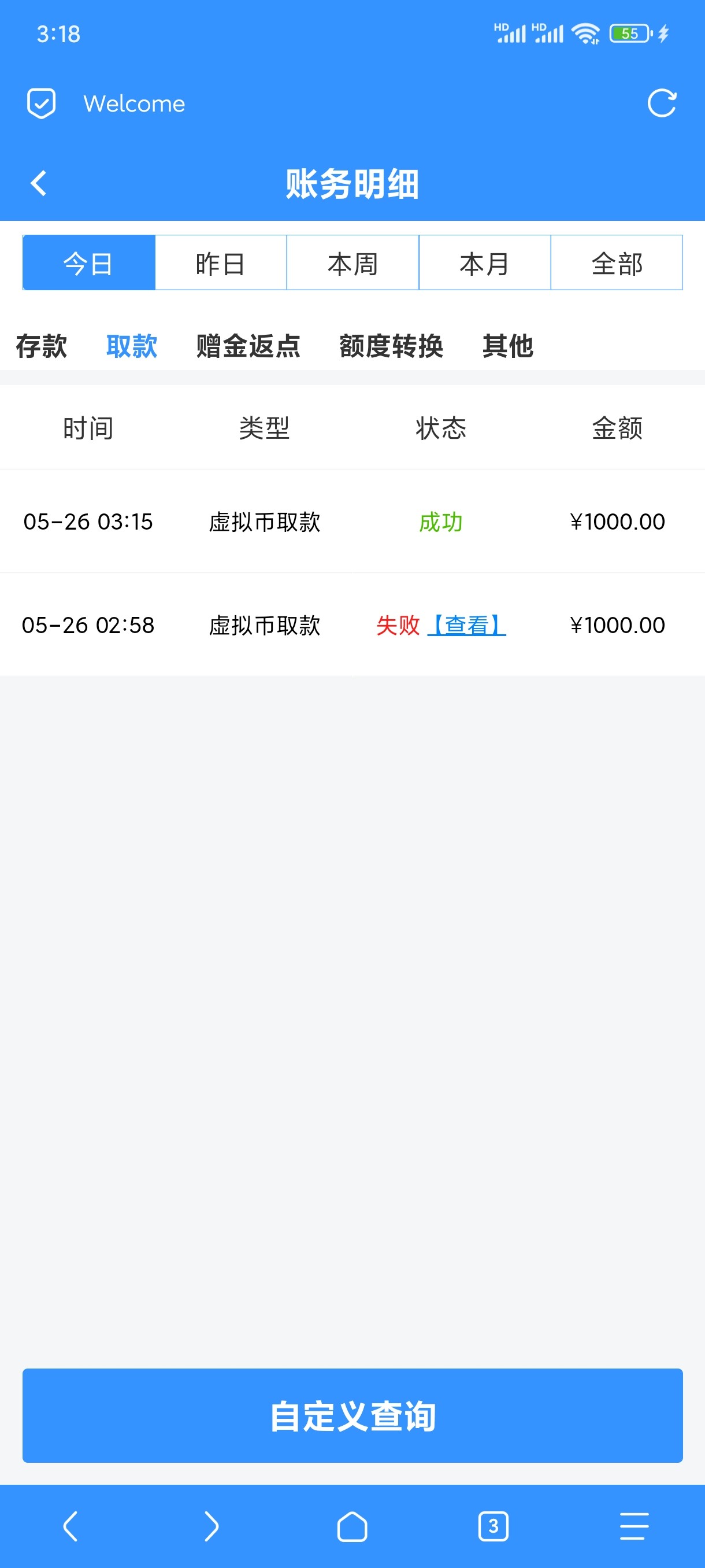
Task: Go to browser home page
Action: (352, 1526)
